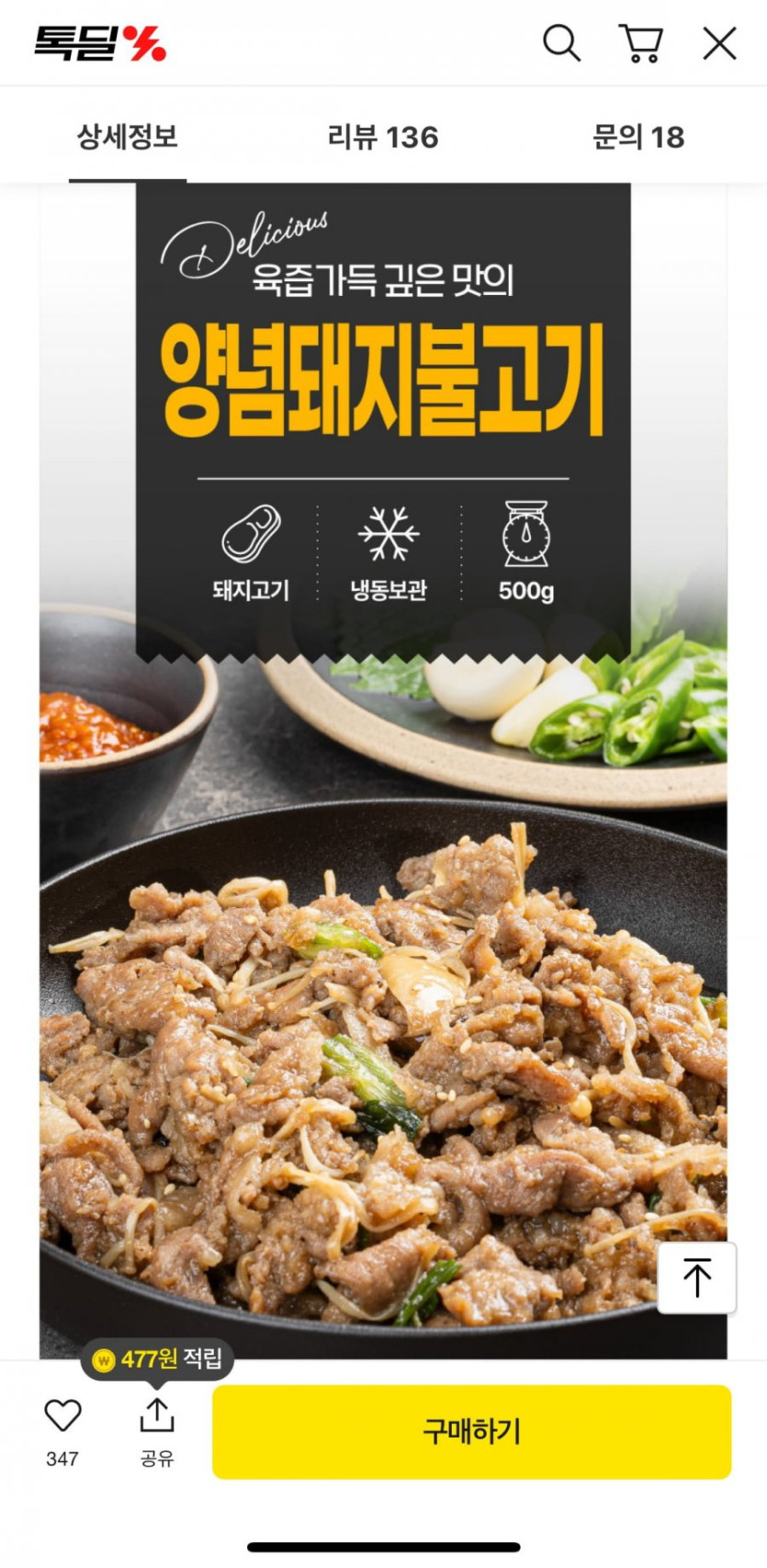Tap the 구매하기 purchase button
The image size is (767, 1568).
tap(471, 1431)
